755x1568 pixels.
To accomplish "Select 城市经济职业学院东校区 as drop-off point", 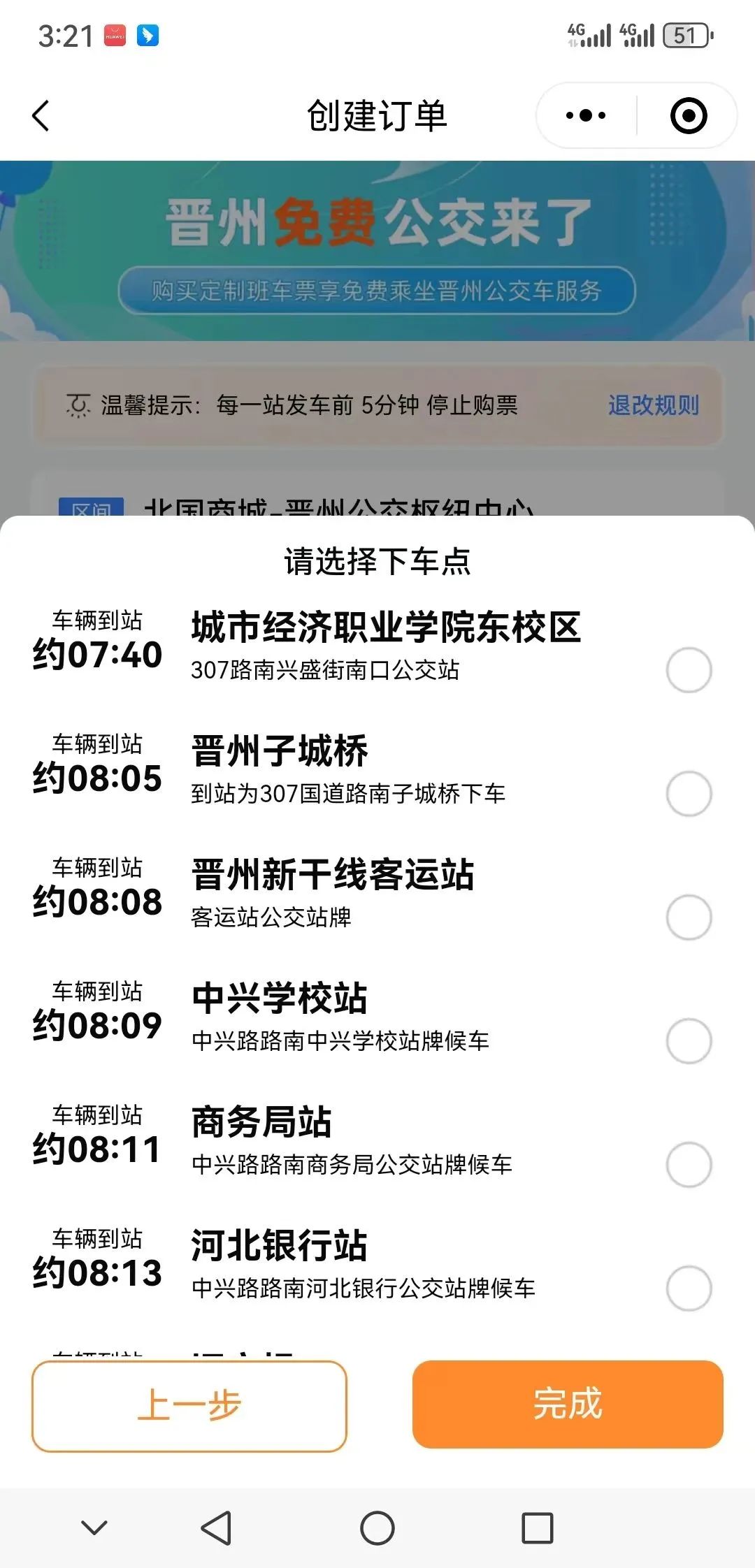I will coord(689,670).
